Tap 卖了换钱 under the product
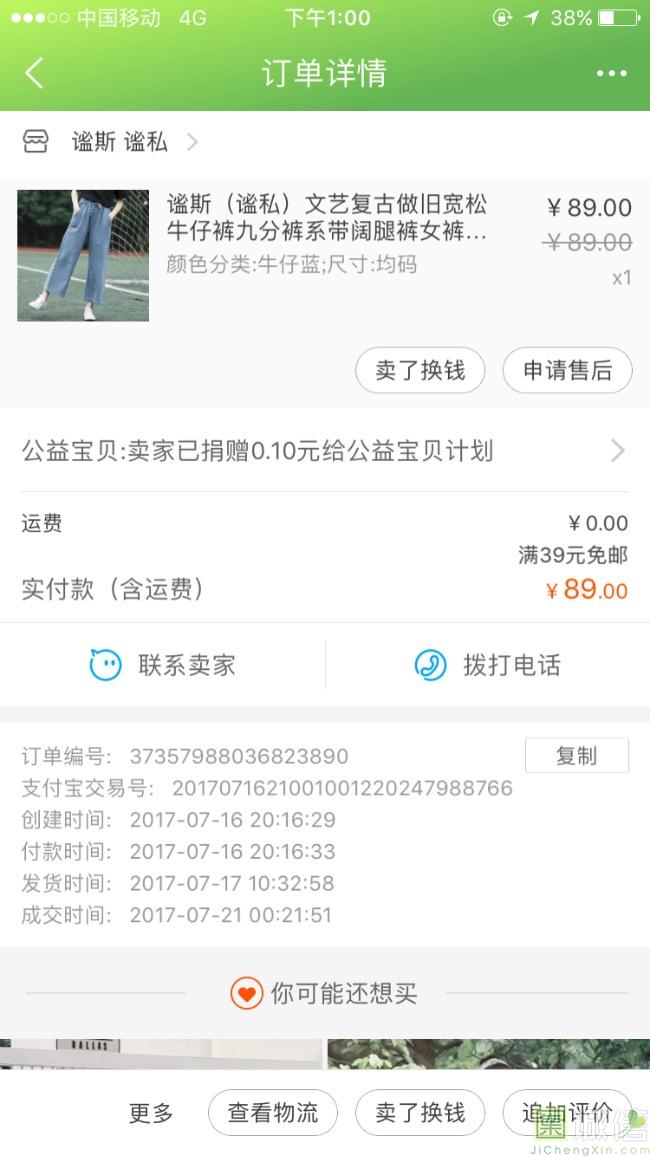This screenshot has width=650, height=1156. (420, 370)
